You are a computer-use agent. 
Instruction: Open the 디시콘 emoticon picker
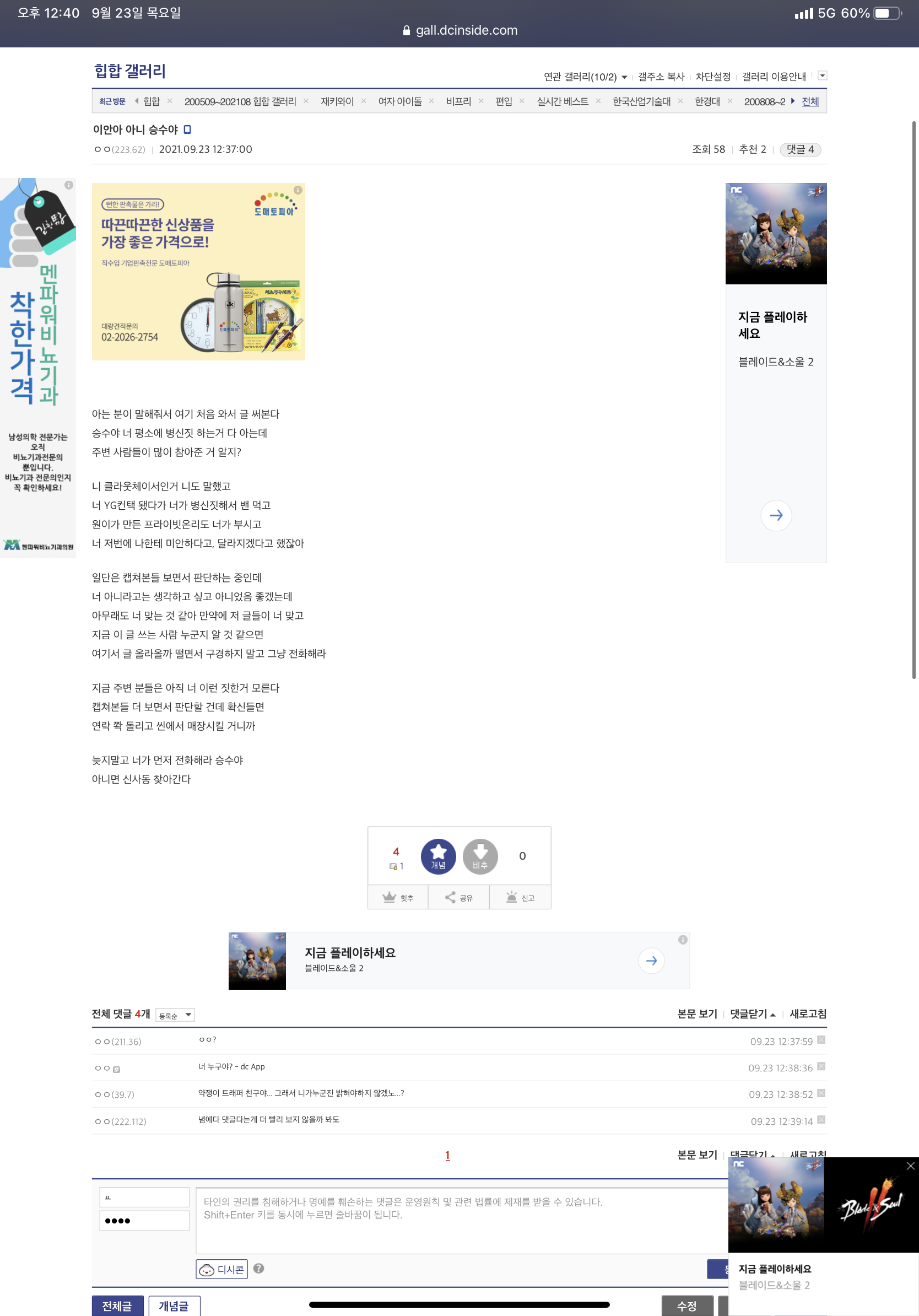click(221, 1270)
